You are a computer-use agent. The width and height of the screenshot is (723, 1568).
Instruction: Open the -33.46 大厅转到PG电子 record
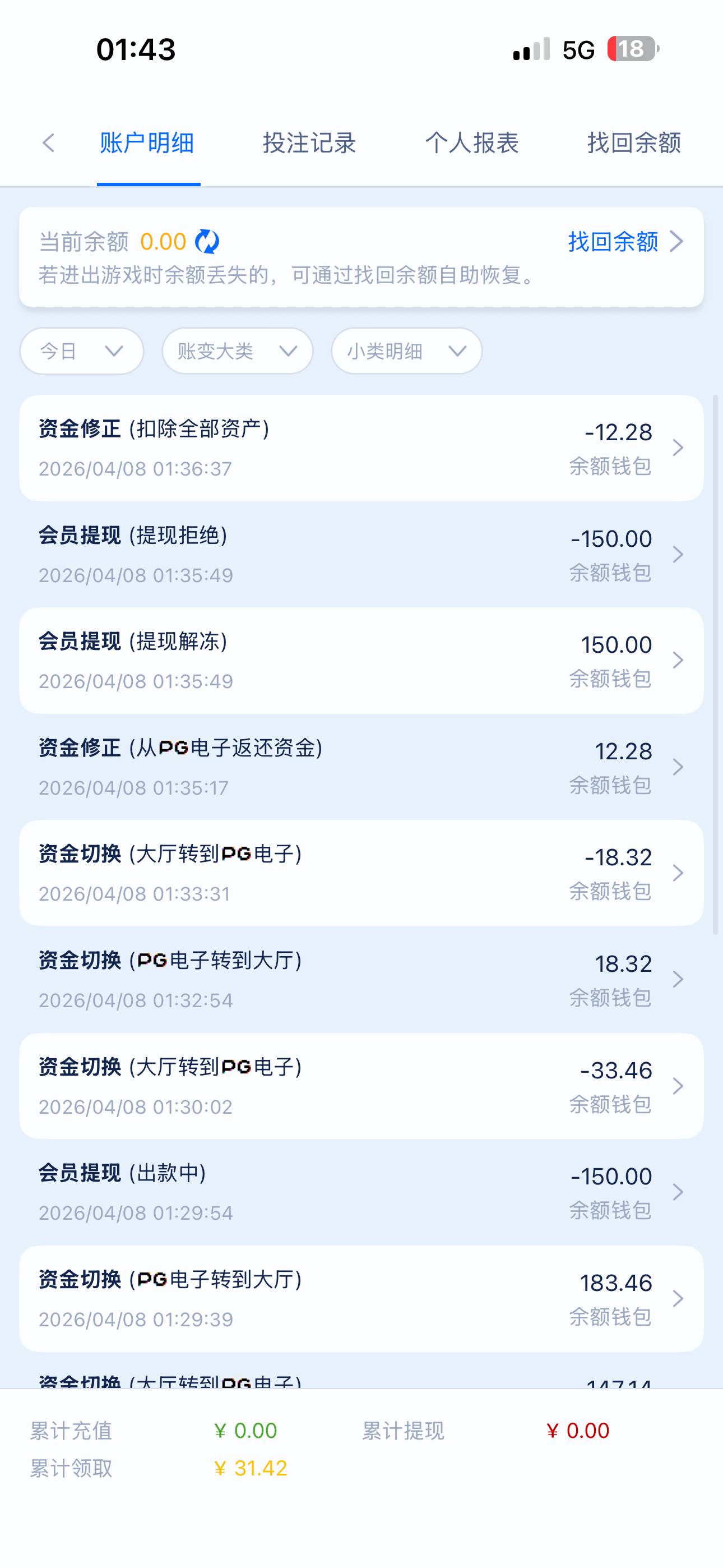tap(361, 1086)
